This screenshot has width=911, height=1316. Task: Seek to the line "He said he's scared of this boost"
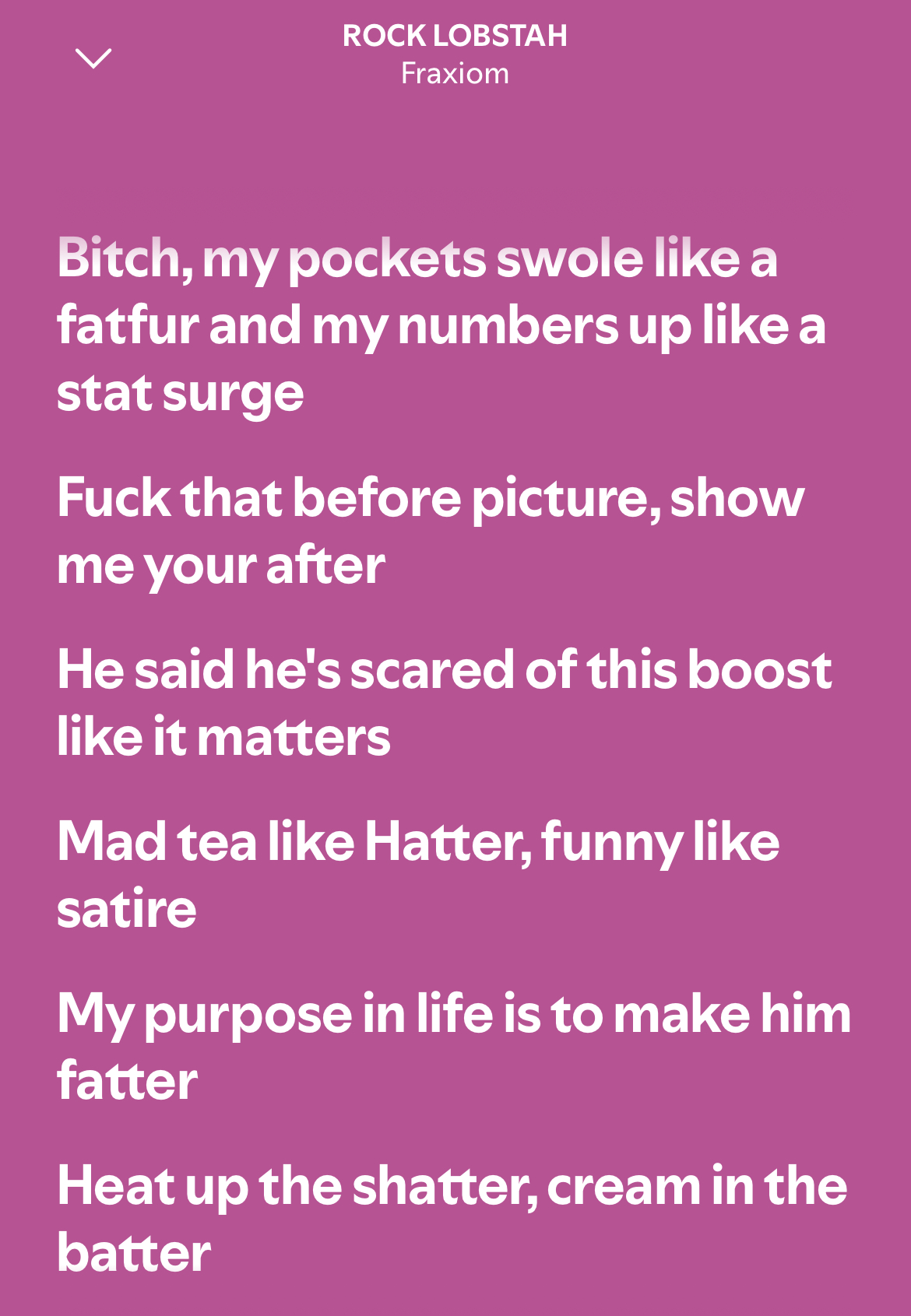coord(444,703)
